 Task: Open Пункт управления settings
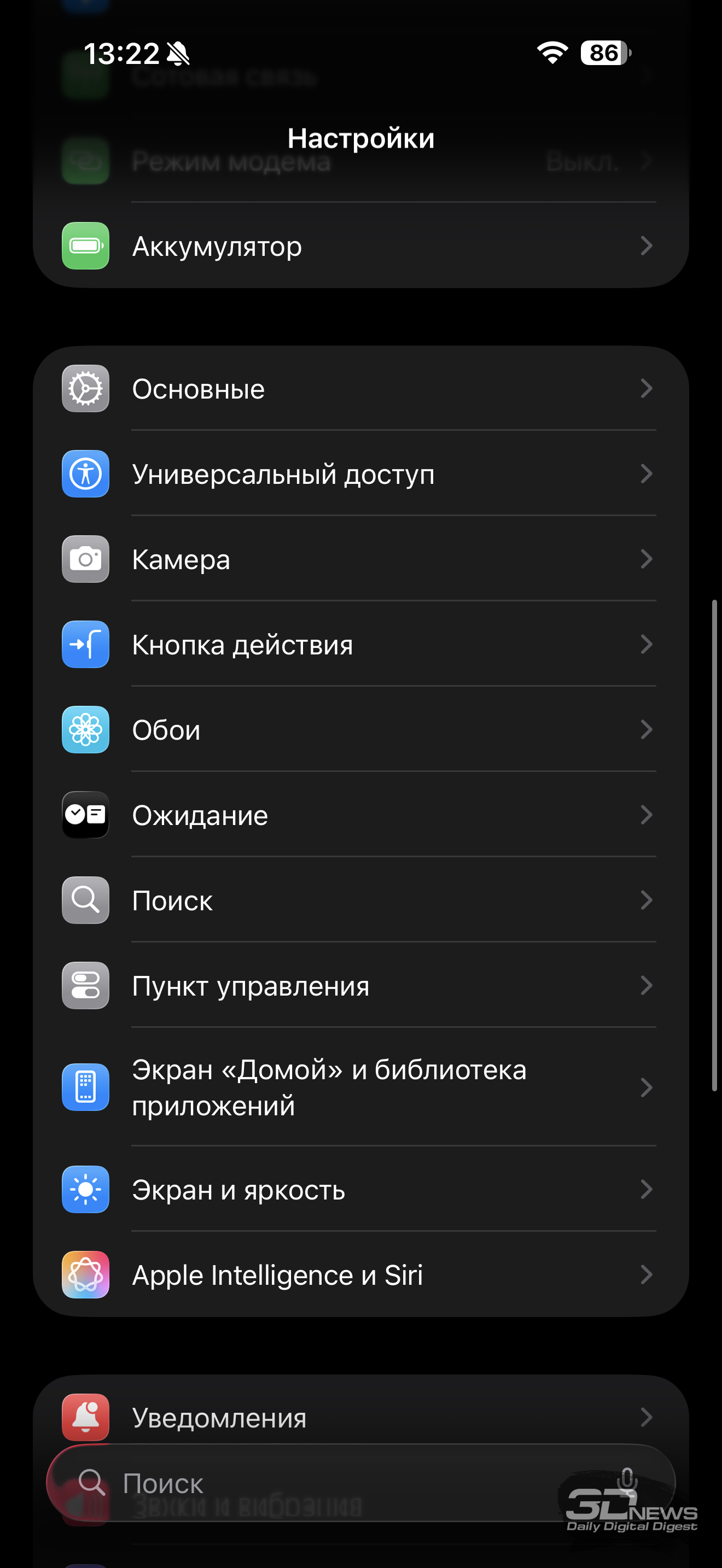click(x=359, y=986)
